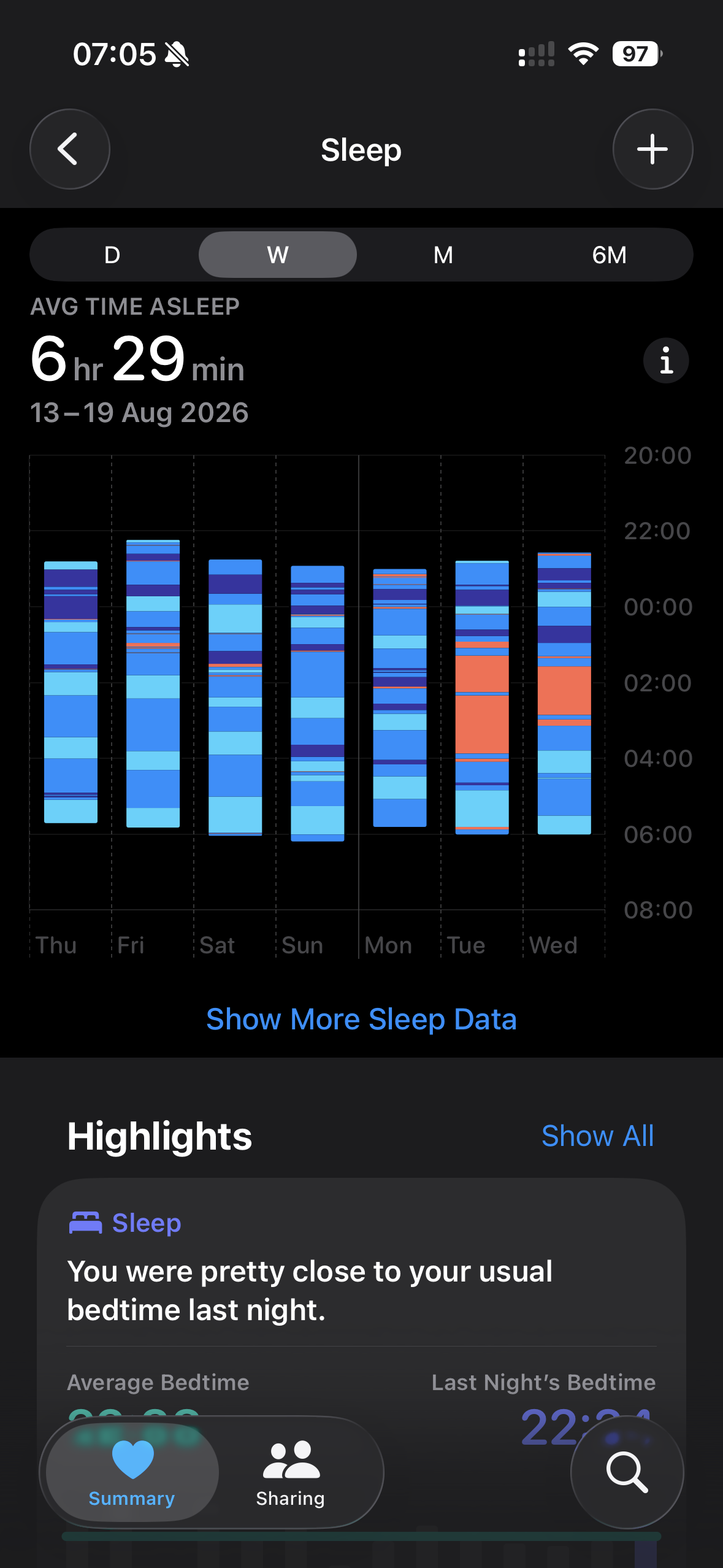
Task: Select Tuesday's sleep bar in the chart
Action: point(482,698)
